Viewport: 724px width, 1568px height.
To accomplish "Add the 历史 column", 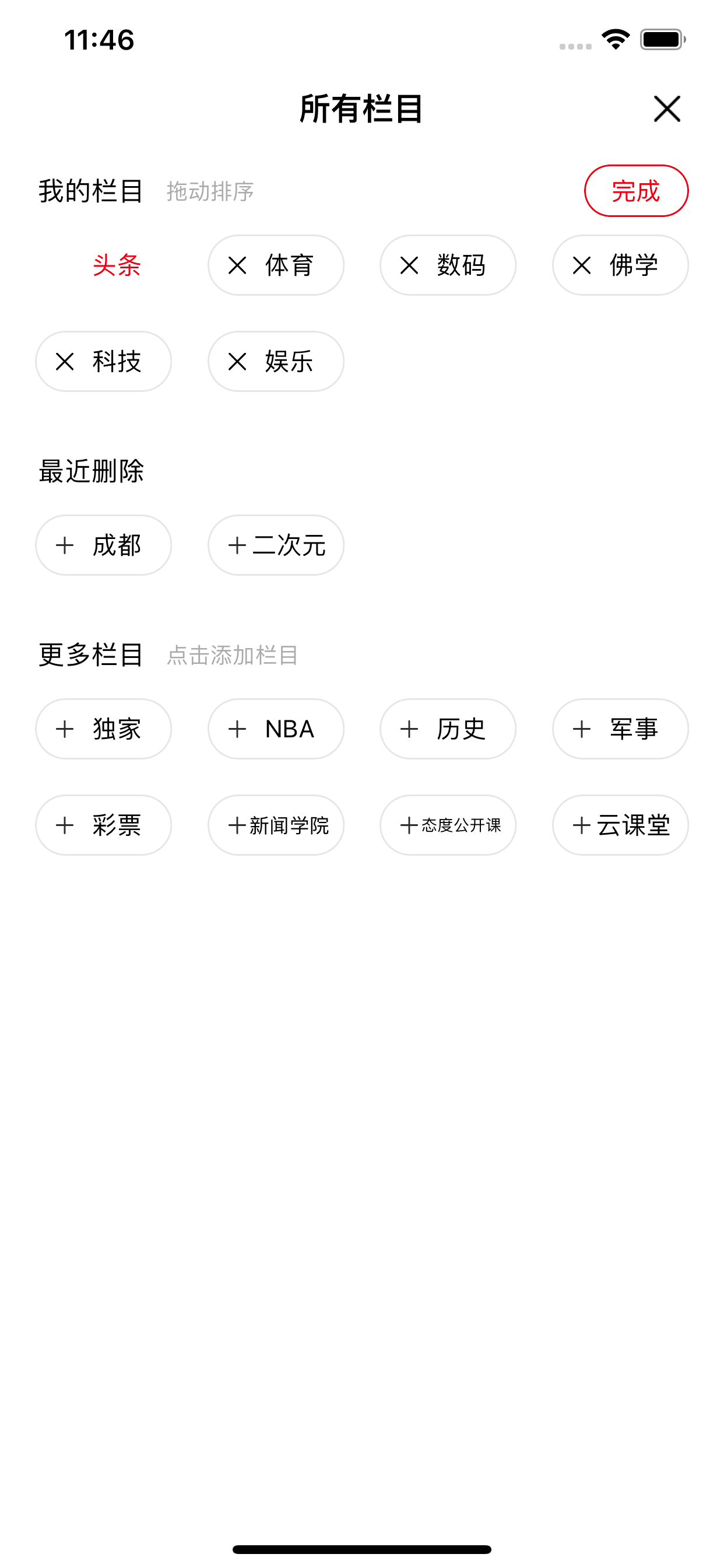I will point(448,729).
